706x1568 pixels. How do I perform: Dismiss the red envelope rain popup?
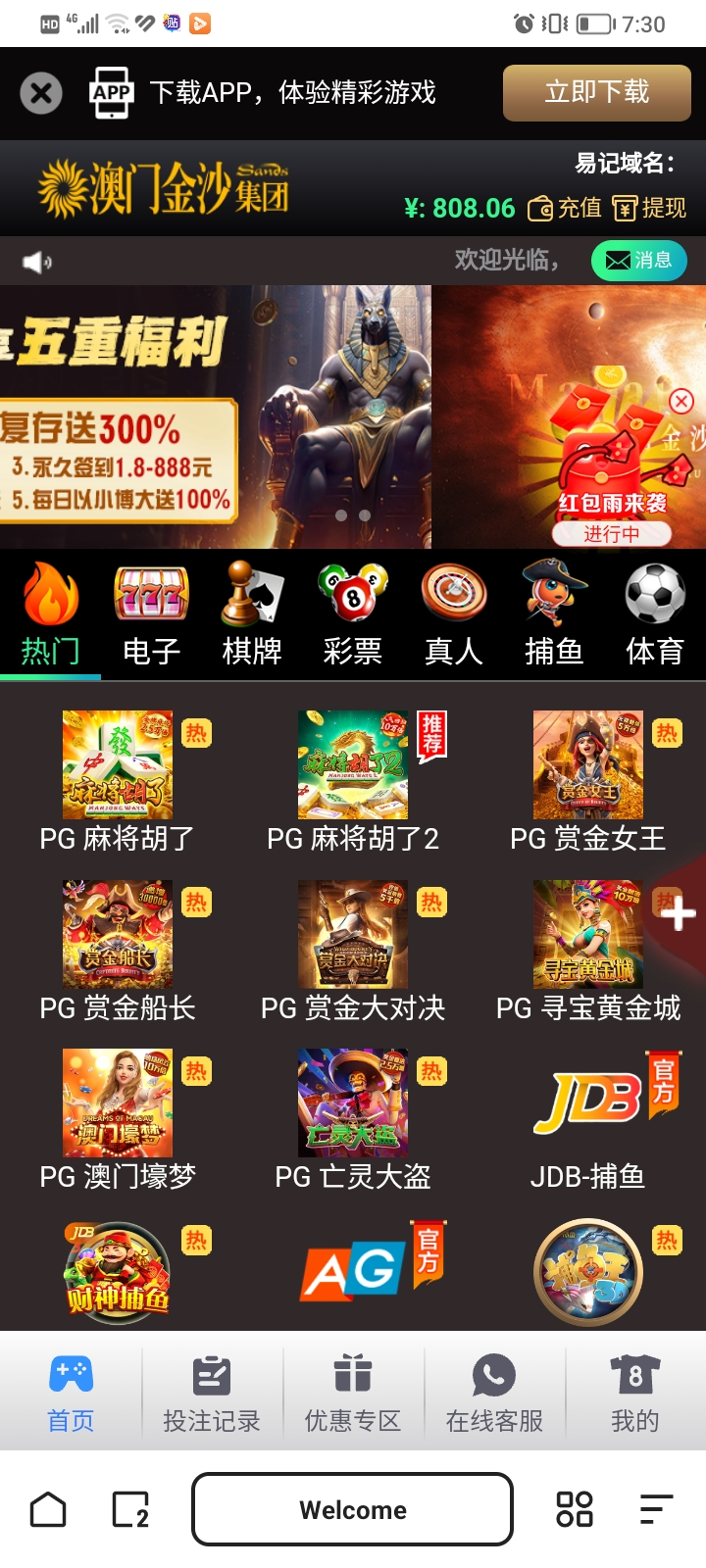(x=681, y=402)
